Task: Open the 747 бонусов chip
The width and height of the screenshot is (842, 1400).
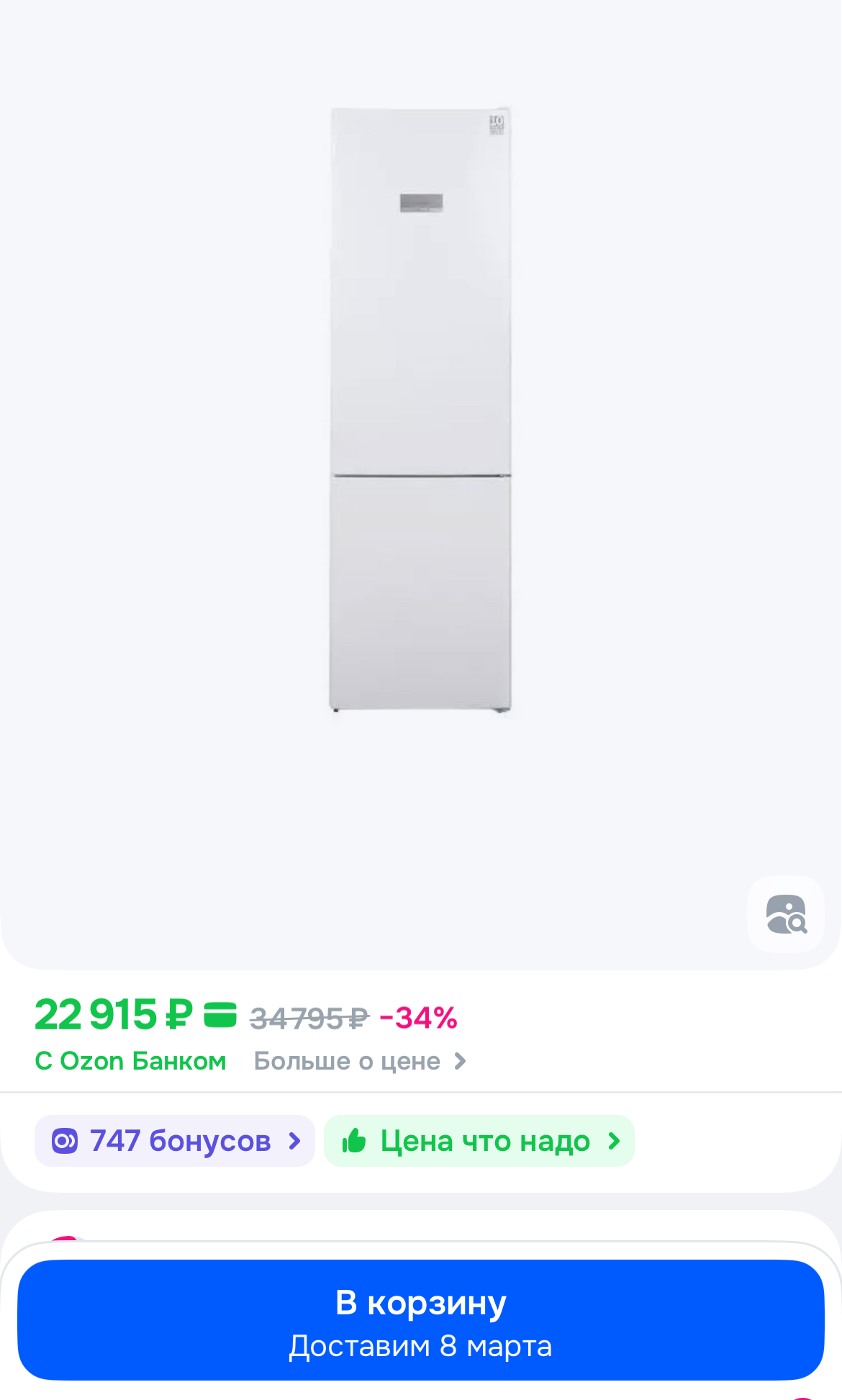Action: 175,1141
